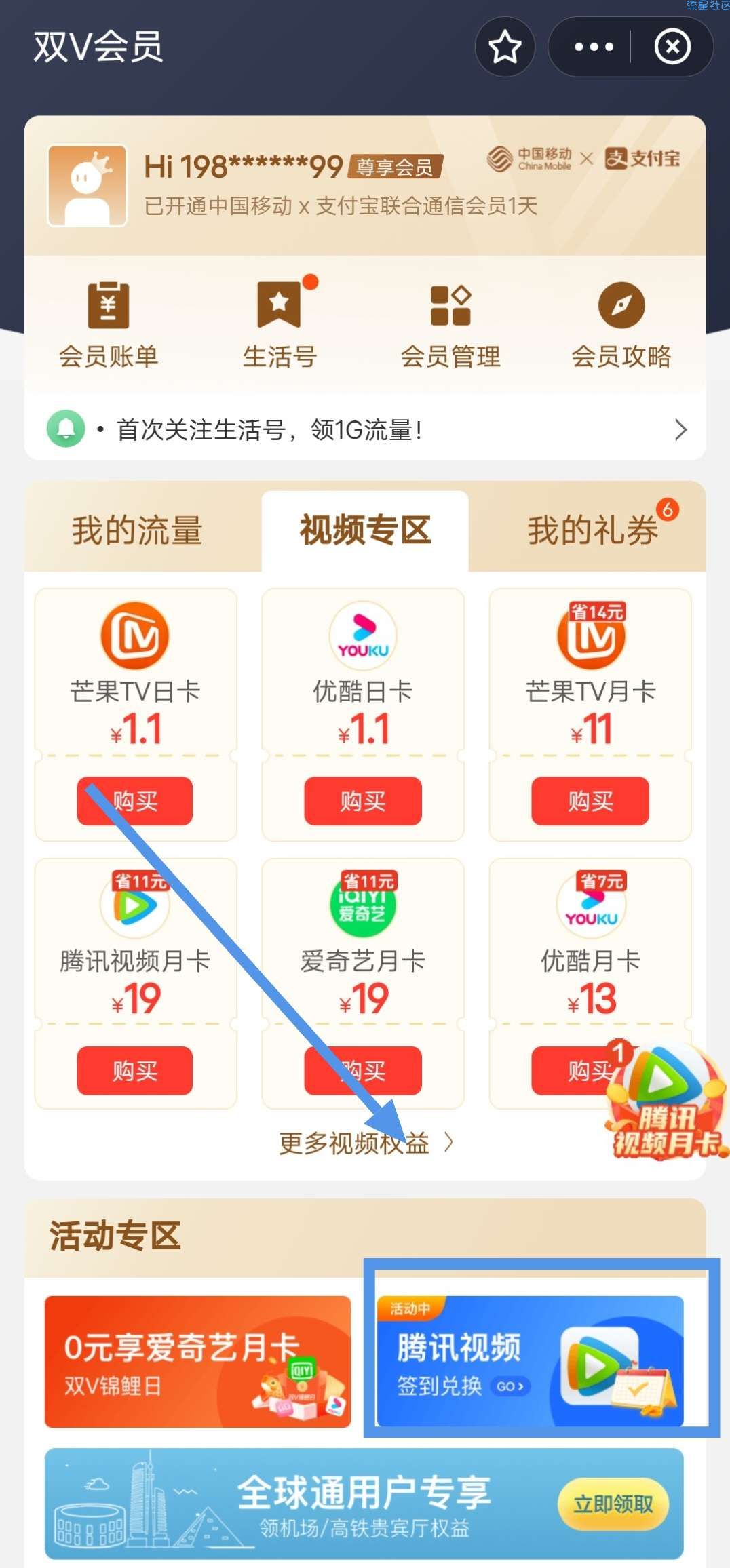
Task: Switch to the 我的礼券 tab
Action: coord(592,530)
